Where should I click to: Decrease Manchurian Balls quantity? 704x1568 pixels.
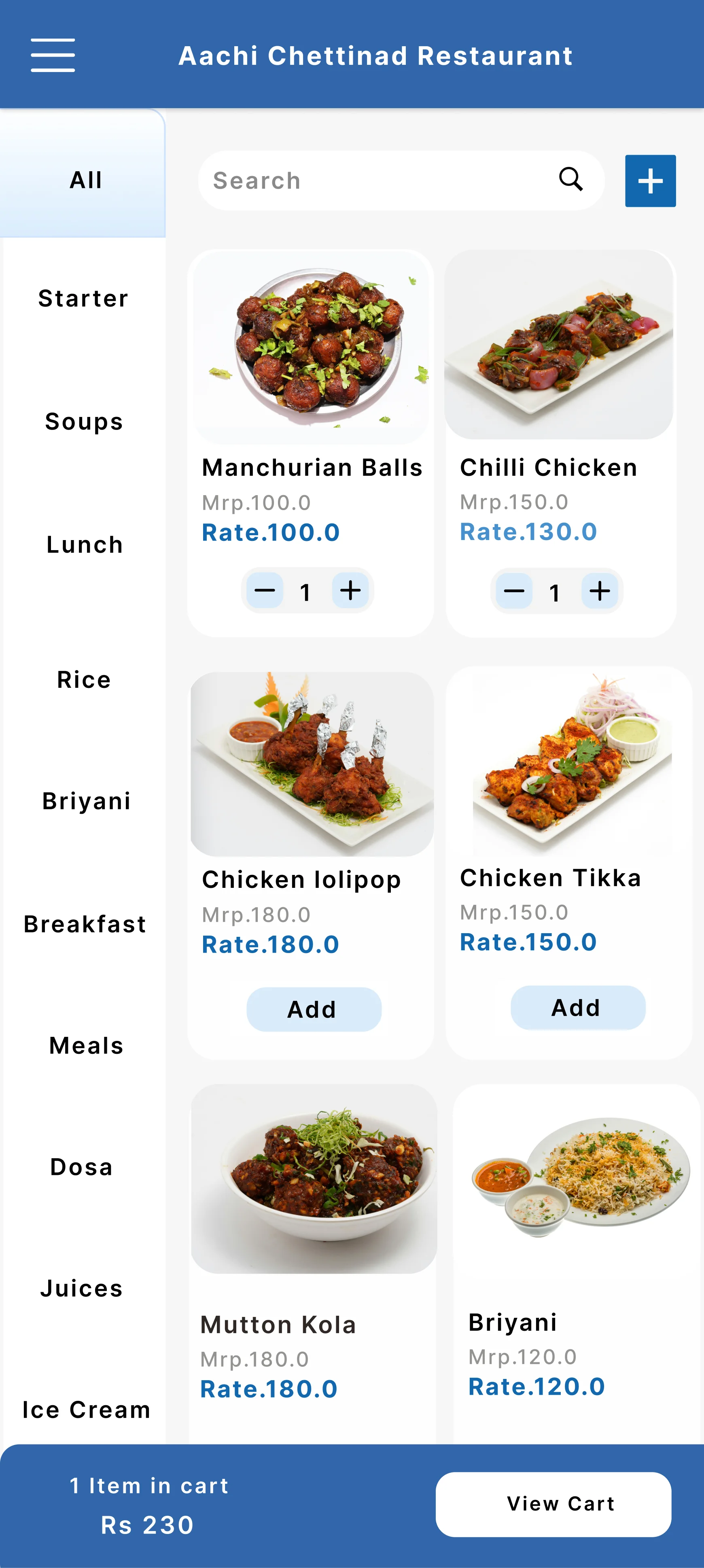pyautogui.click(x=265, y=590)
